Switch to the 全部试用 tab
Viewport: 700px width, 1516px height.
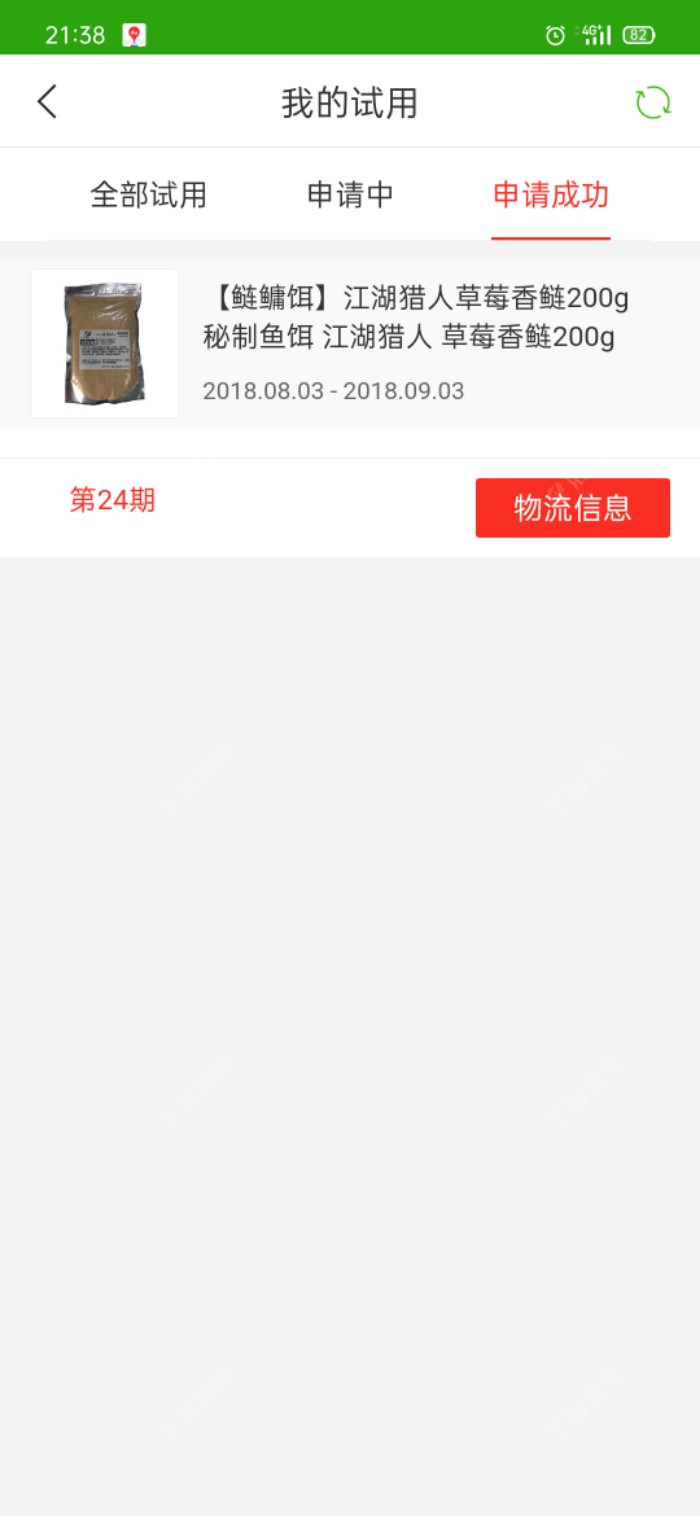pos(148,195)
